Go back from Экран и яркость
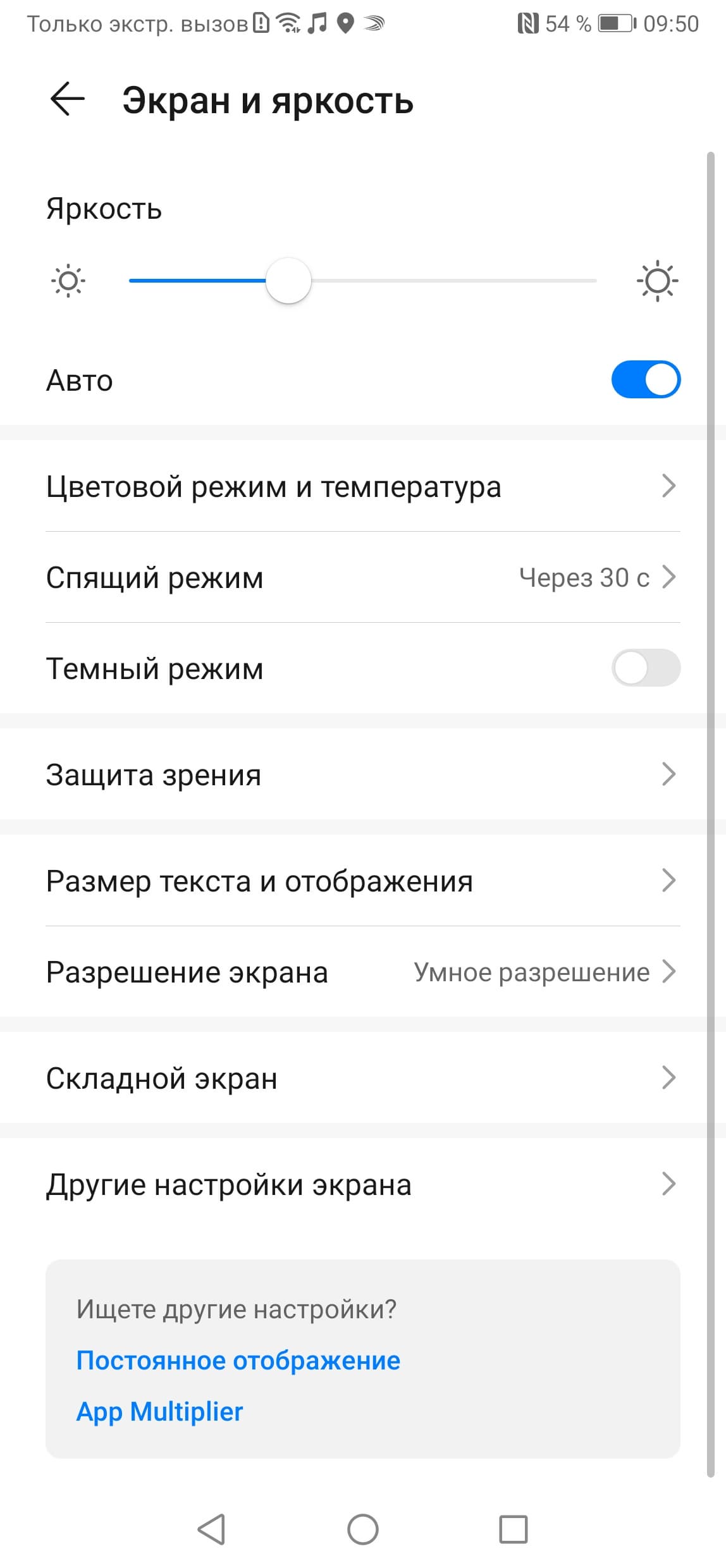 coord(67,100)
